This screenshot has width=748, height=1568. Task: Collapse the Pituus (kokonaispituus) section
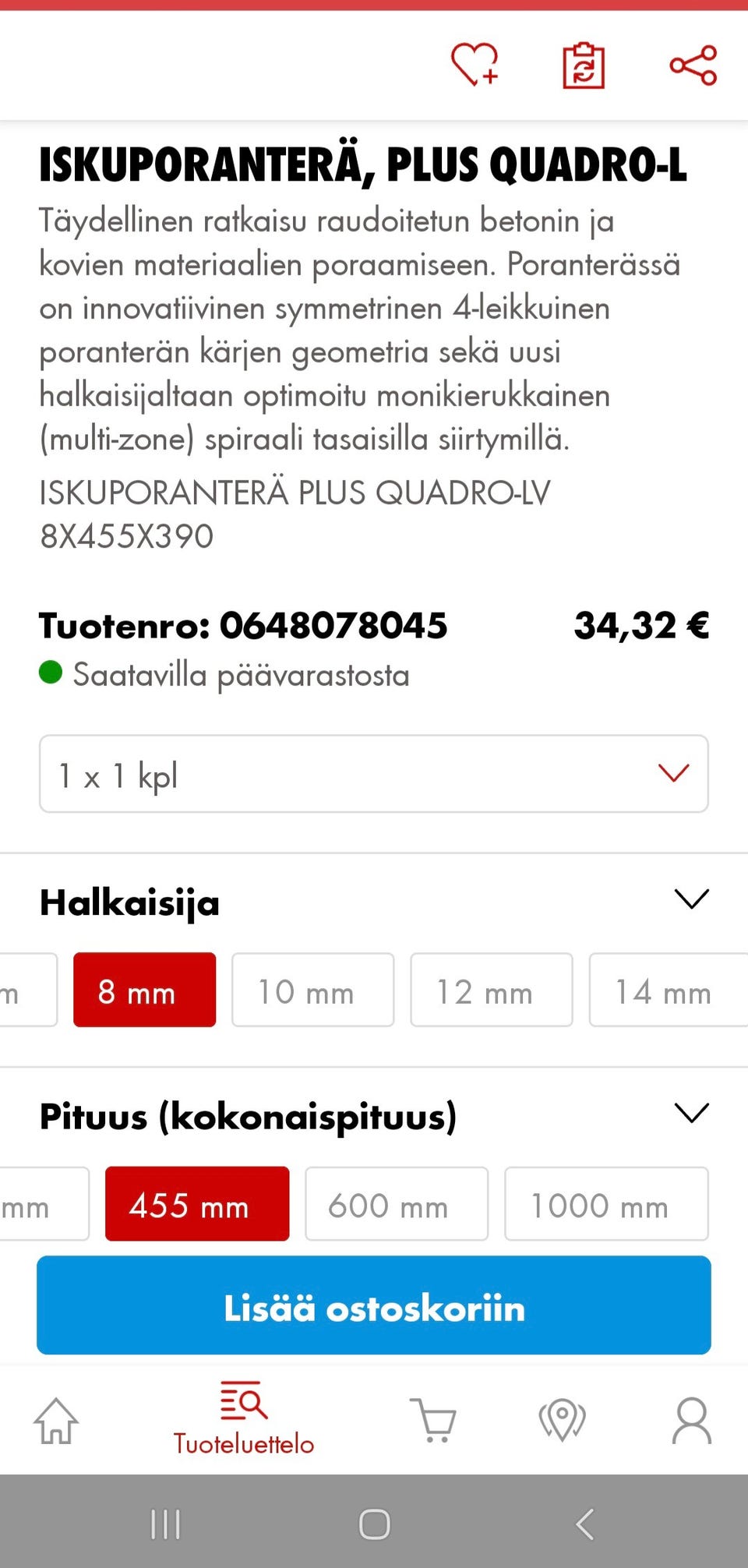click(x=692, y=1113)
